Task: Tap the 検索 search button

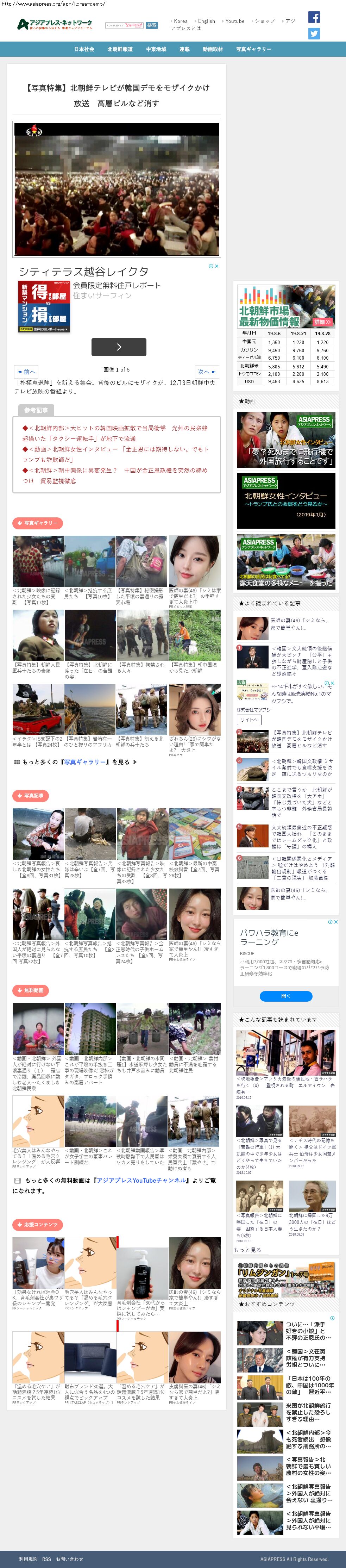Action: tap(152, 25)
